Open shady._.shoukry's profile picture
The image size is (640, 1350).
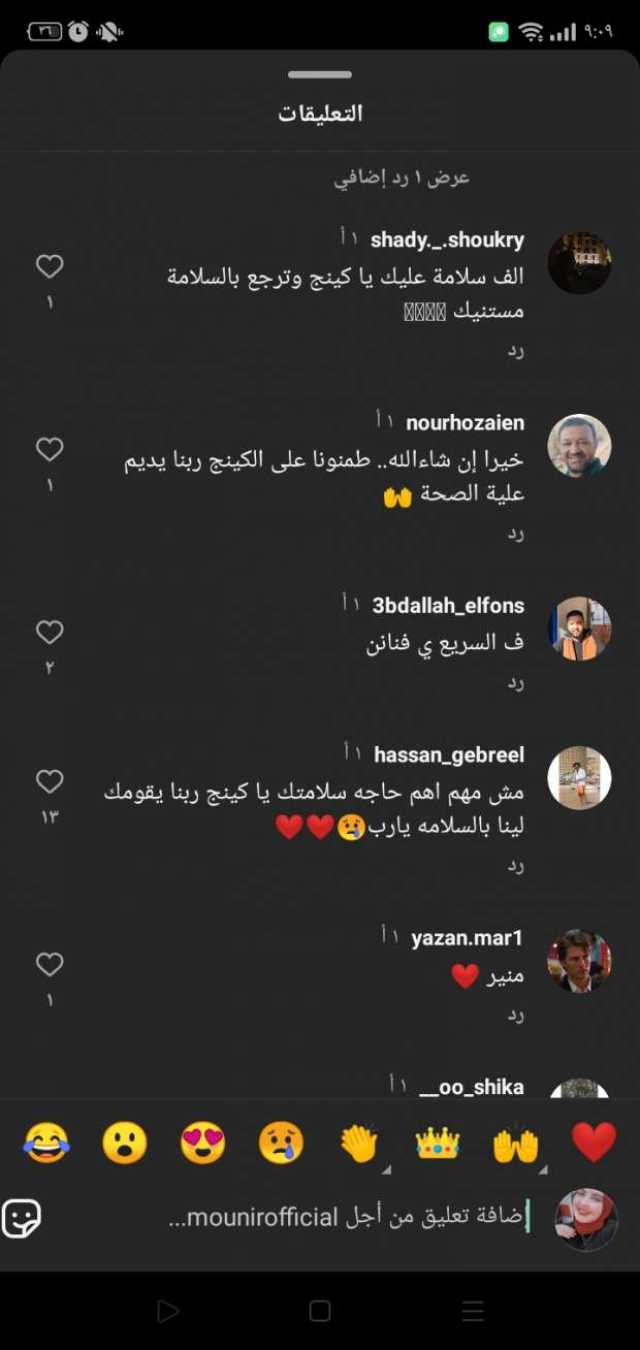pyautogui.click(x=579, y=262)
